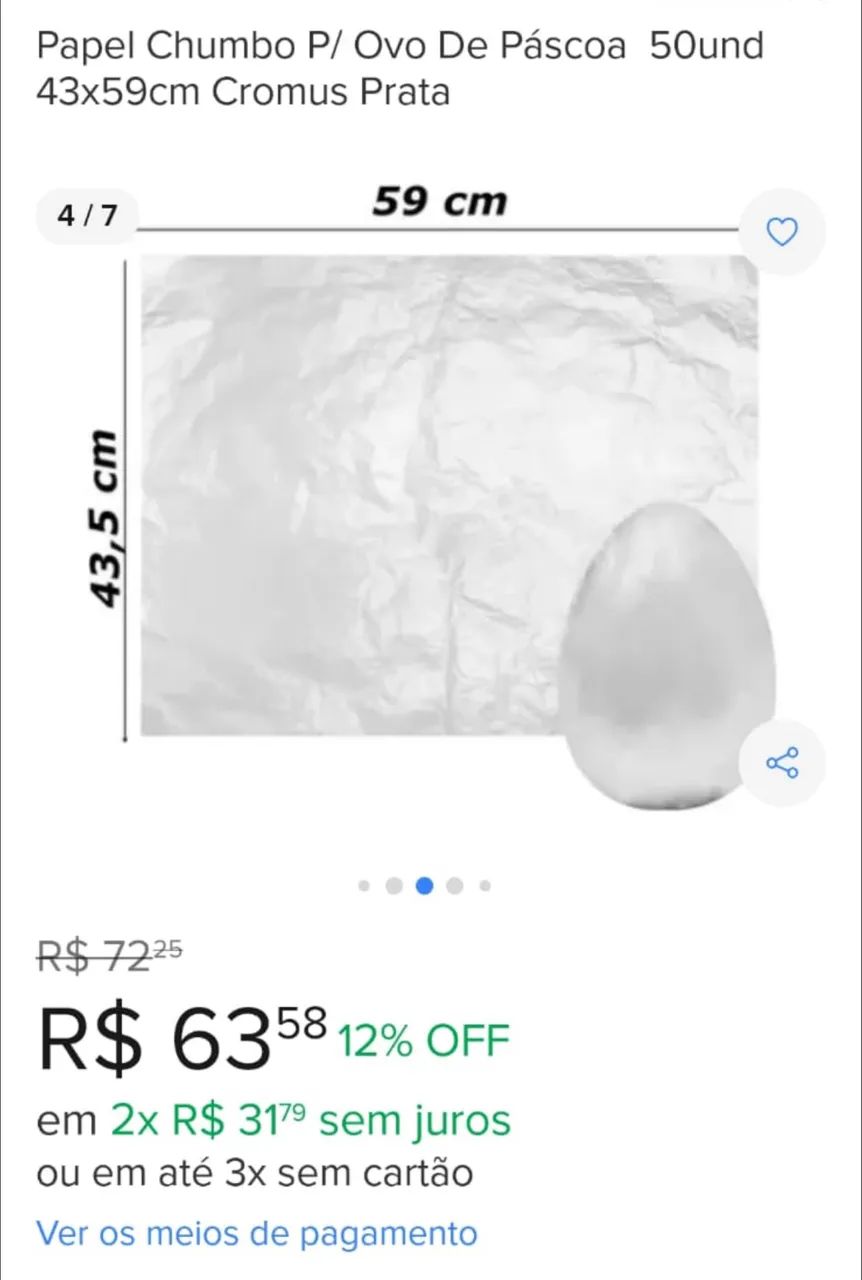Navigate back to image three with its dot
Viewport: 862px width, 1280px height.
point(423,885)
